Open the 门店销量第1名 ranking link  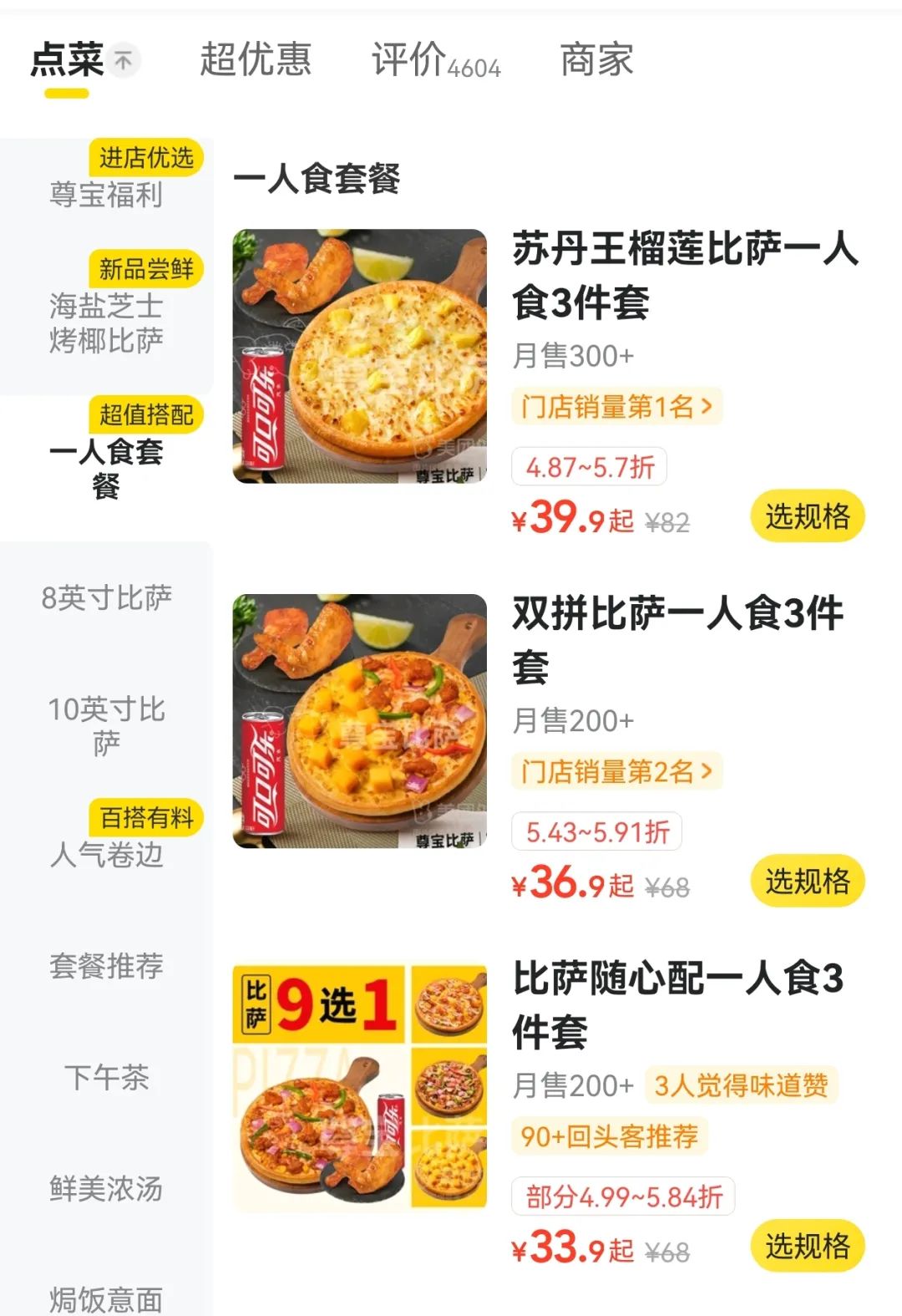pyautogui.click(x=616, y=407)
